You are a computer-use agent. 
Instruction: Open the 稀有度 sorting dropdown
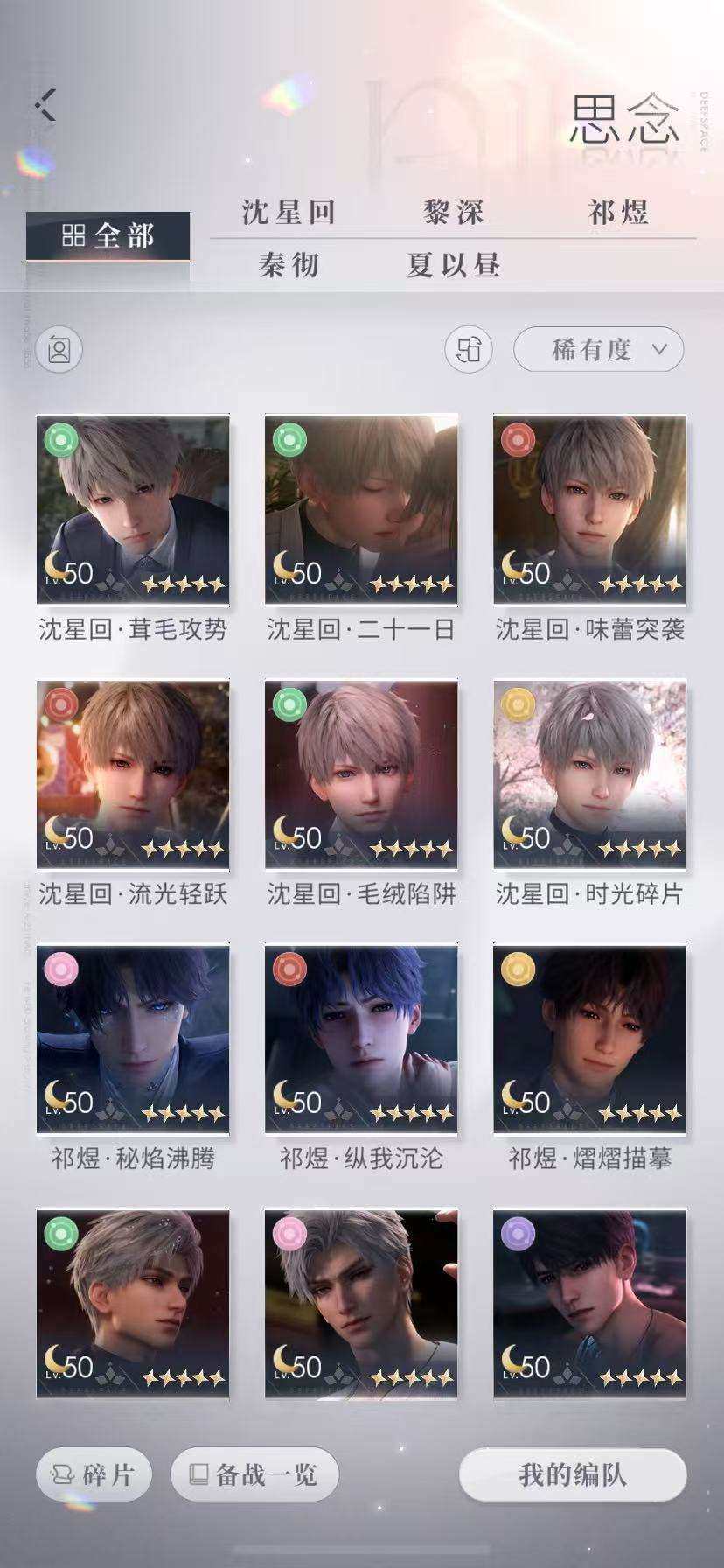[x=598, y=350]
